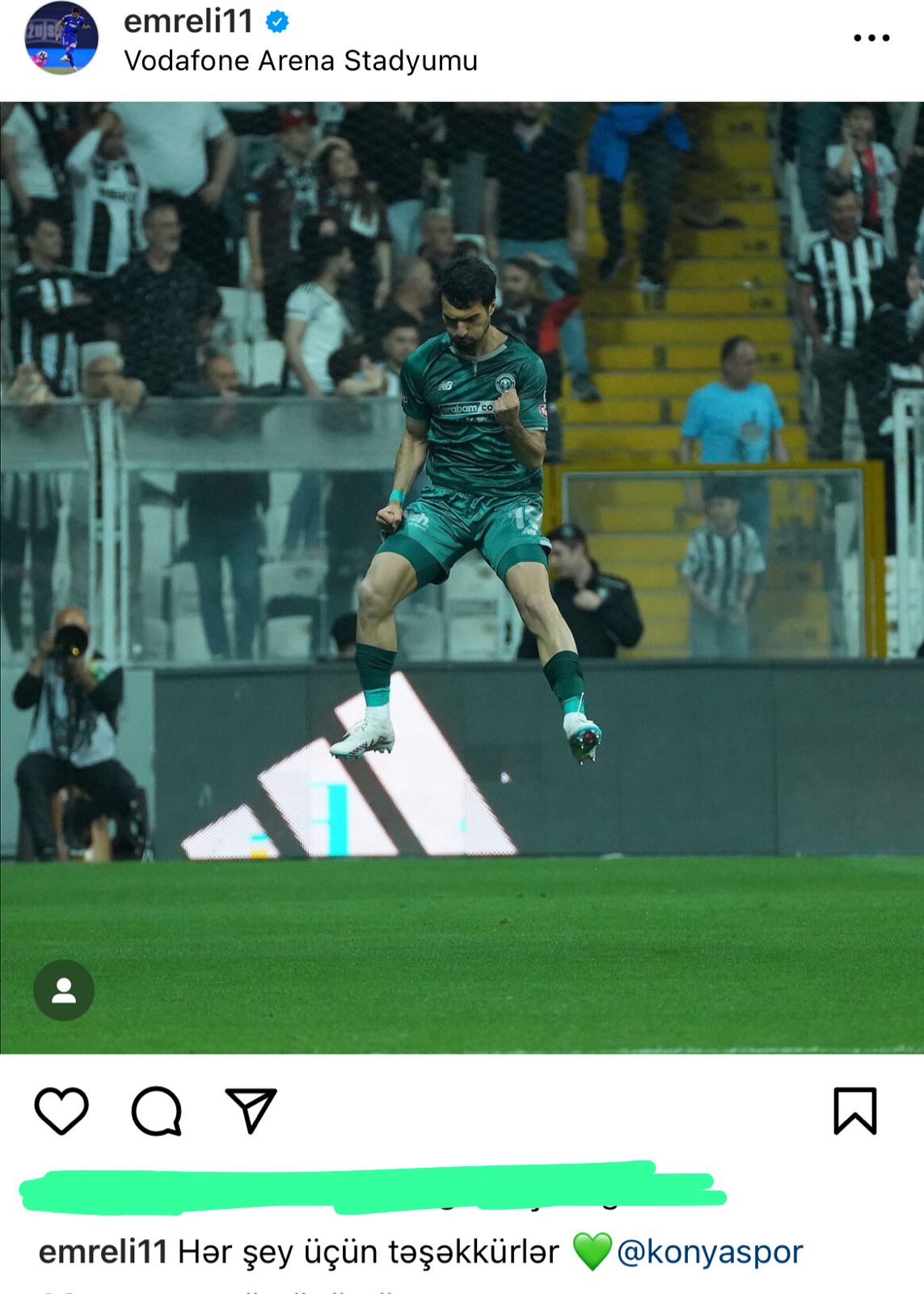The height and width of the screenshot is (1294, 924).
Task: Save the post with the bookmark icon
Action: pyautogui.click(x=854, y=1110)
